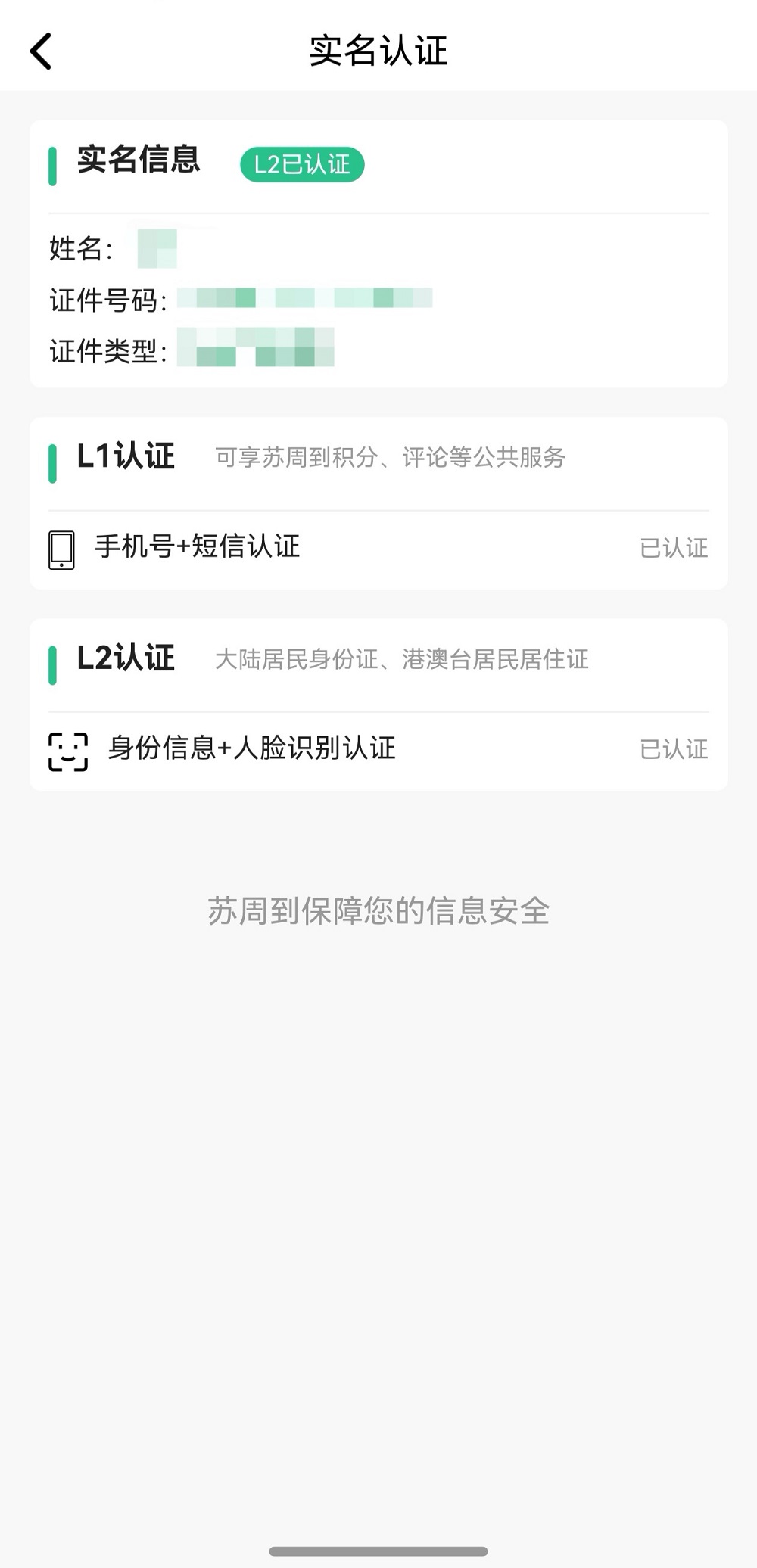Select the 实名认证 title bar
Image resolution: width=757 pixels, height=1568 pixels.
pyautogui.click(x=377, y=51)
